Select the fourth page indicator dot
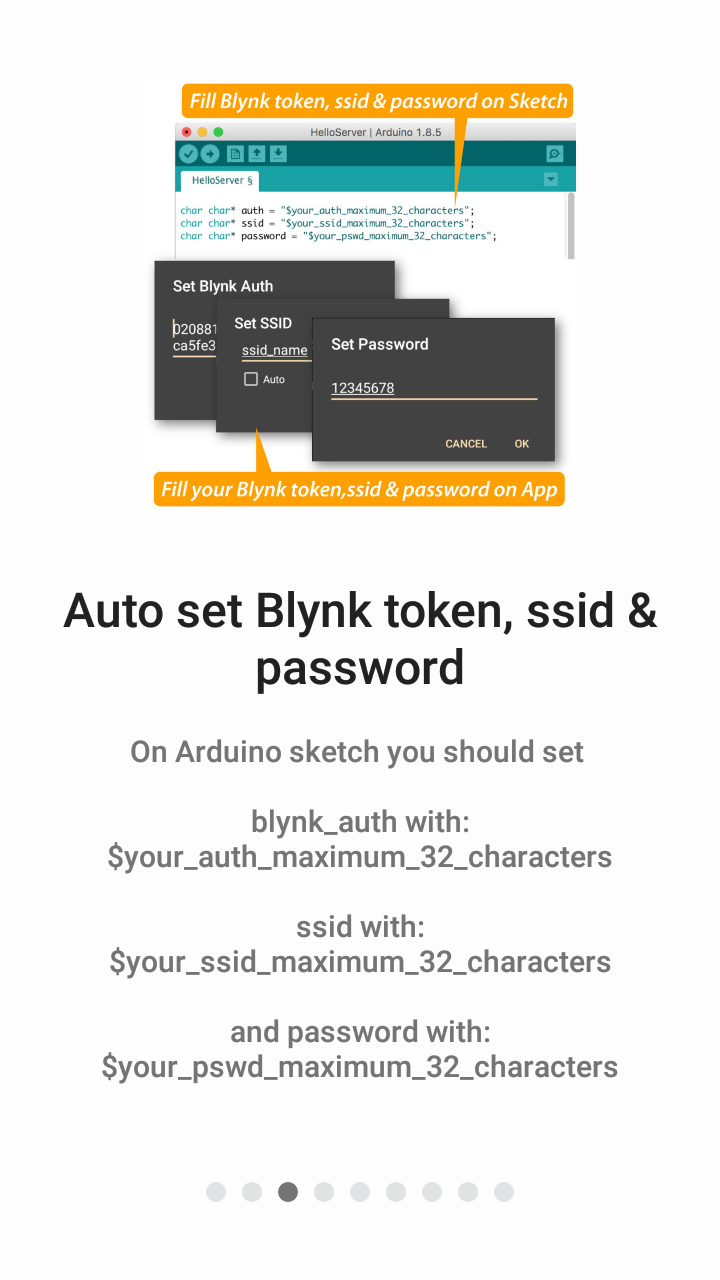 pos(324,1192)
